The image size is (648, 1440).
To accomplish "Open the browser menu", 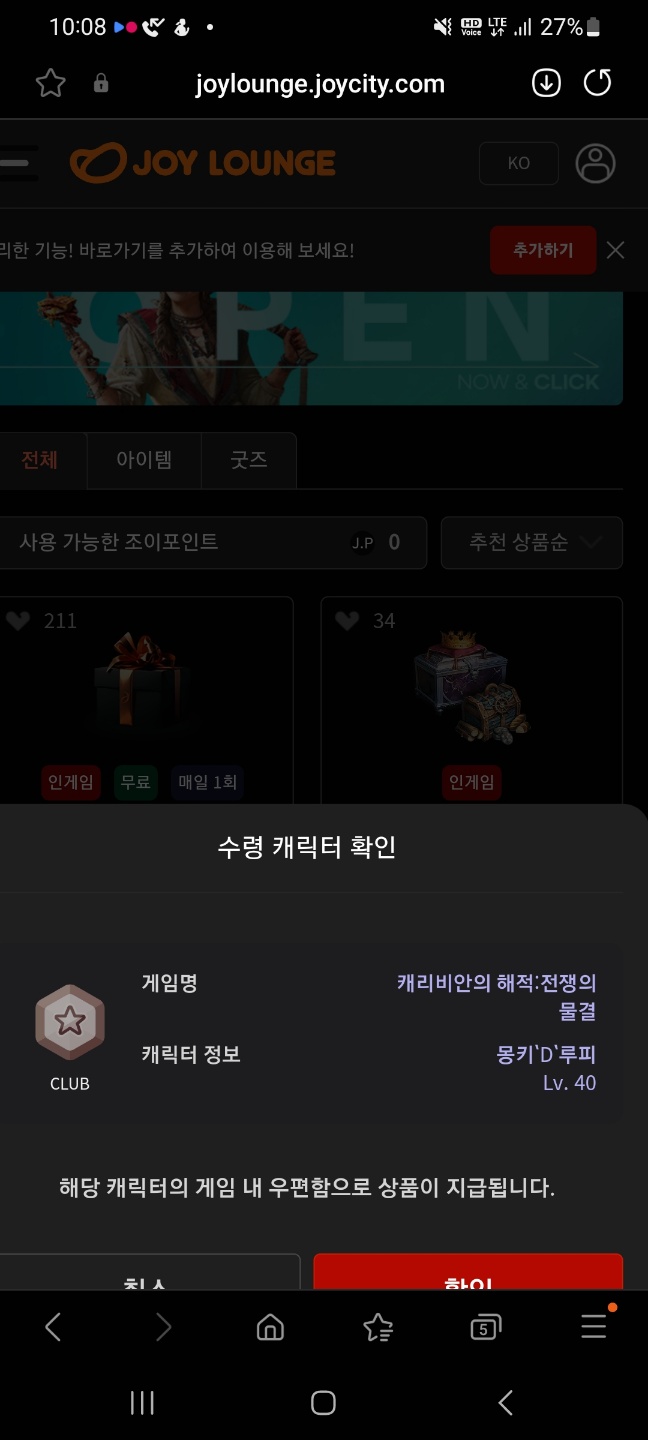I will pyautogui.click(x=594, y=1327).
